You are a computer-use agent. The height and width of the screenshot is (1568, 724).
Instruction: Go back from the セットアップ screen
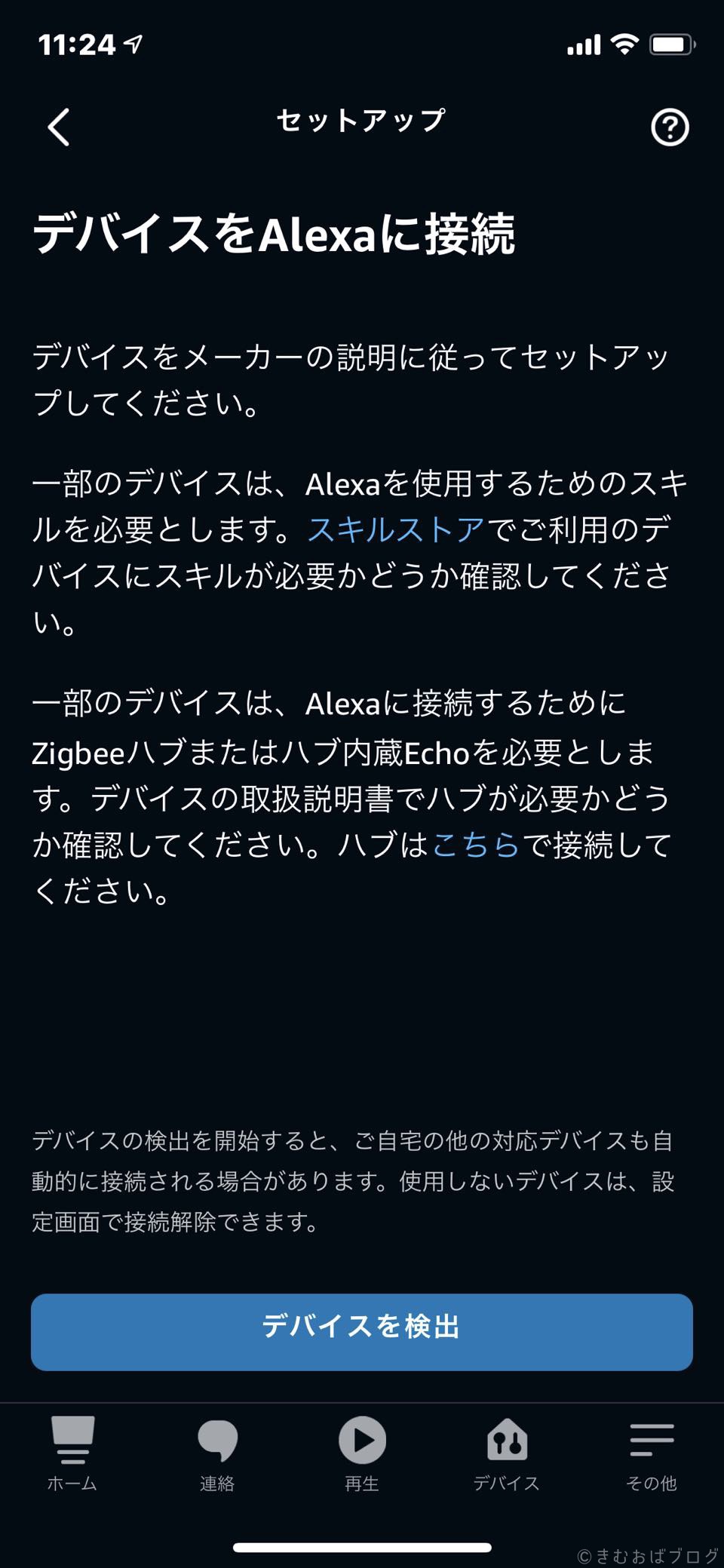tap(59, 127)
